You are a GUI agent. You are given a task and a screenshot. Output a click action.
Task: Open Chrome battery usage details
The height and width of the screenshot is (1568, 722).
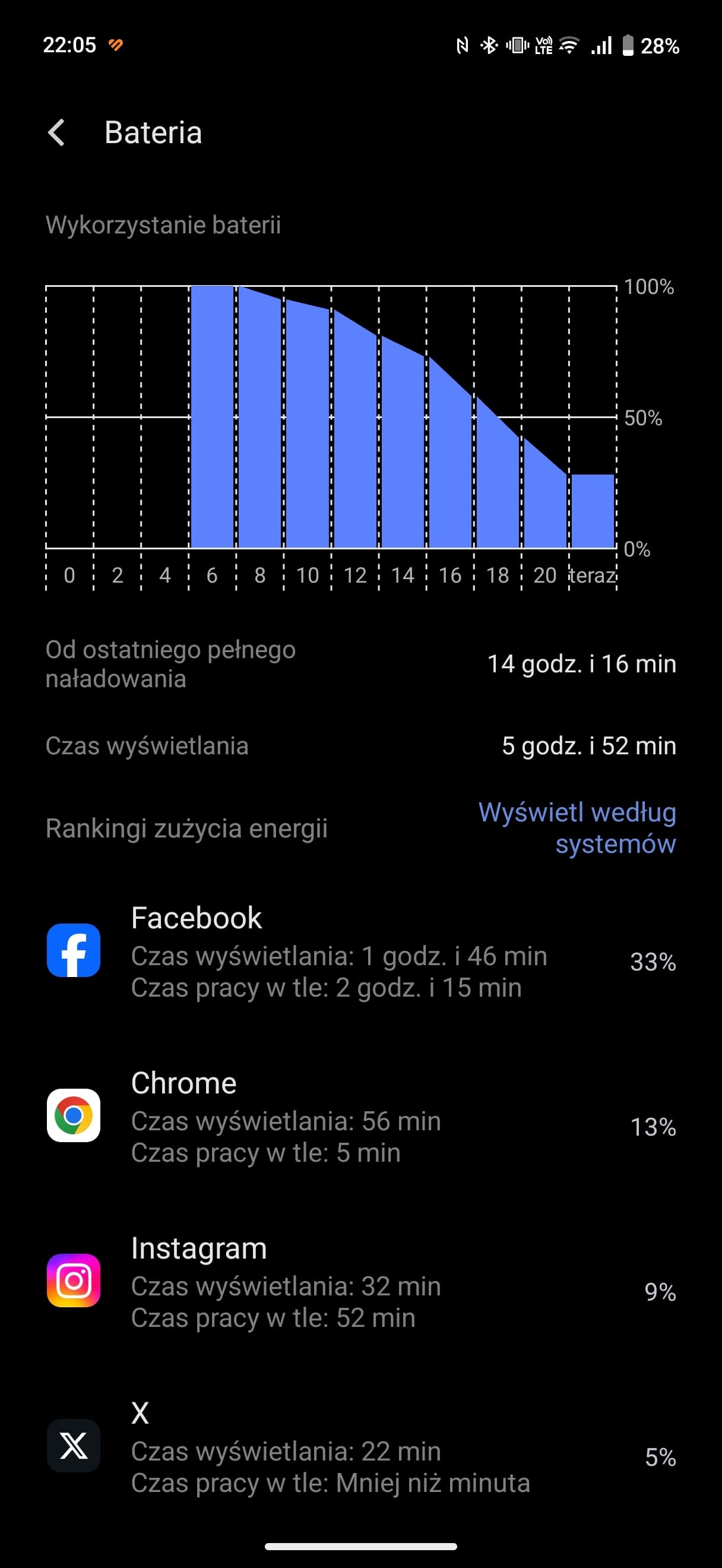pos(360,1117)
